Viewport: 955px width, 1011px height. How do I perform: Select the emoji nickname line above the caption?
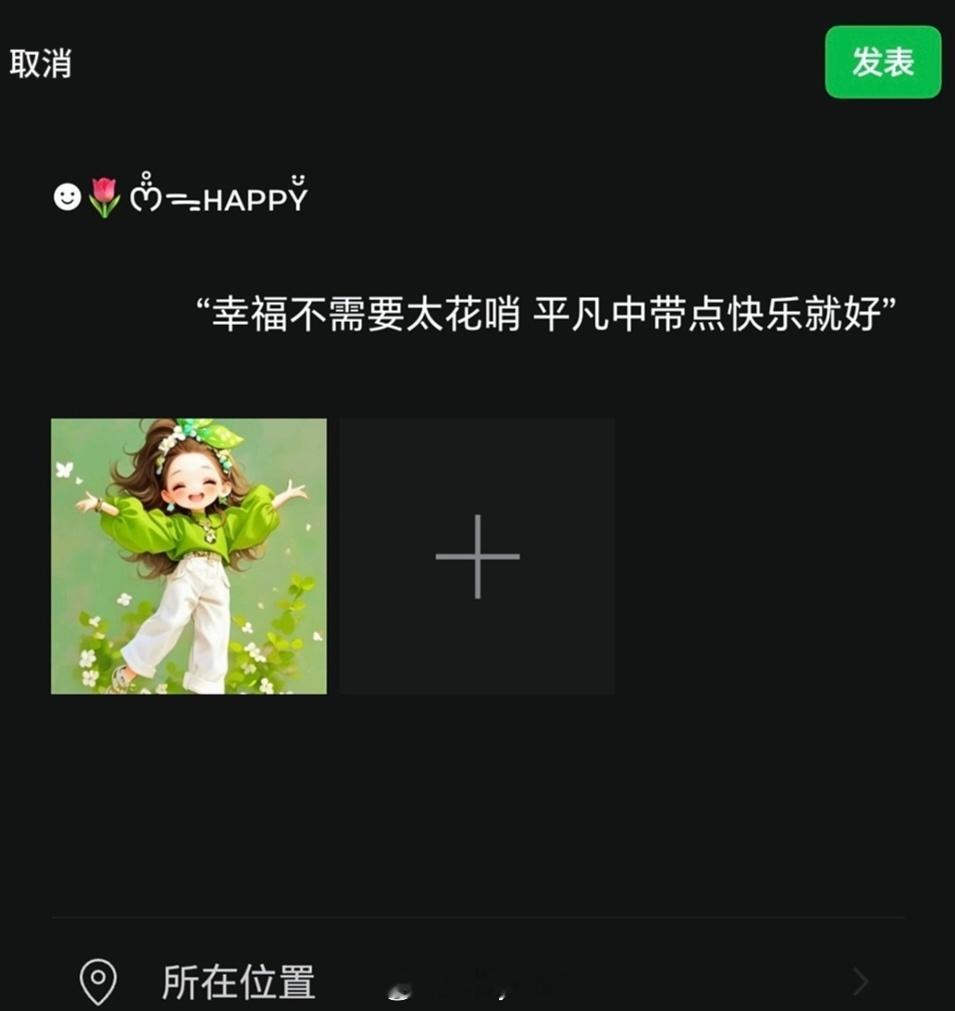(x=180, y=197)
